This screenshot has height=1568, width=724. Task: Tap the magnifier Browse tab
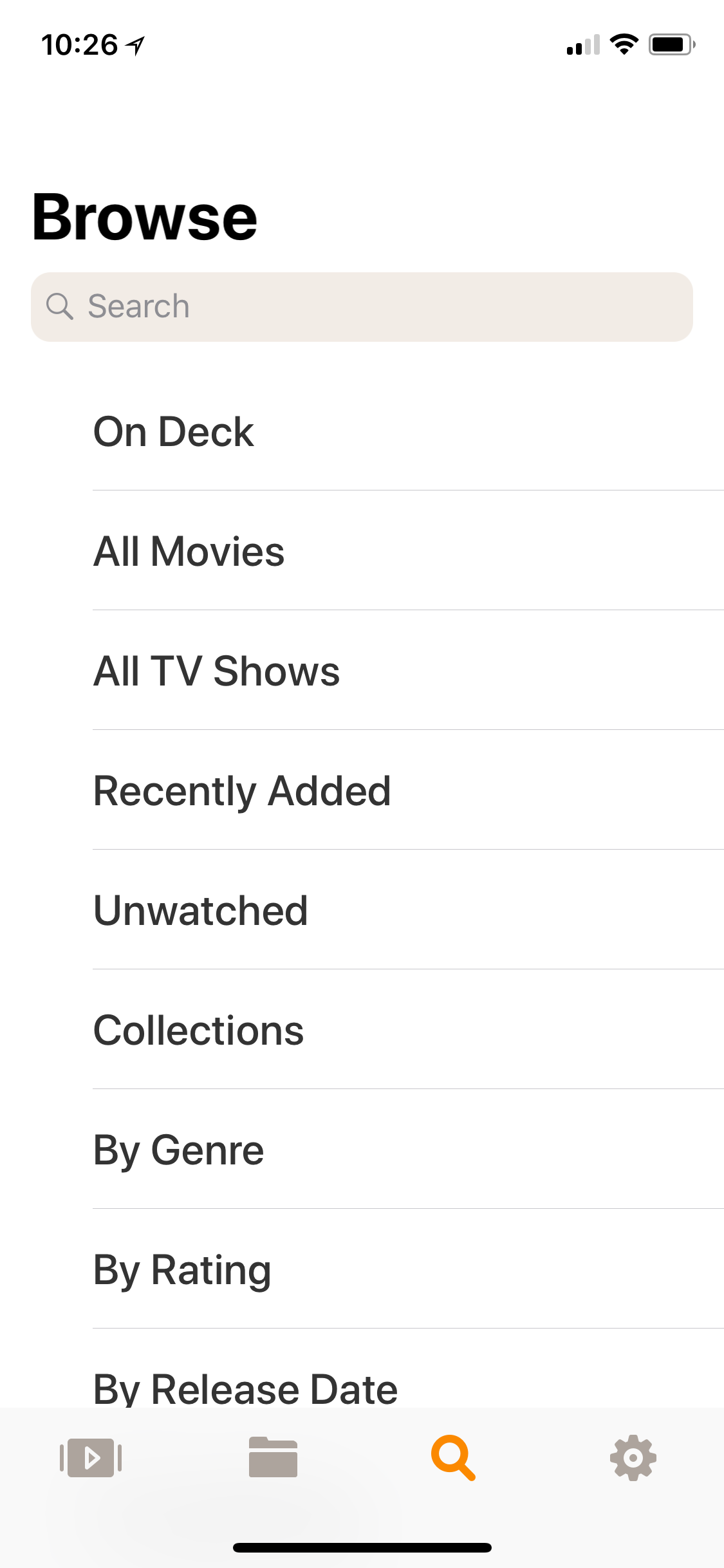(x=453, y=1458)
